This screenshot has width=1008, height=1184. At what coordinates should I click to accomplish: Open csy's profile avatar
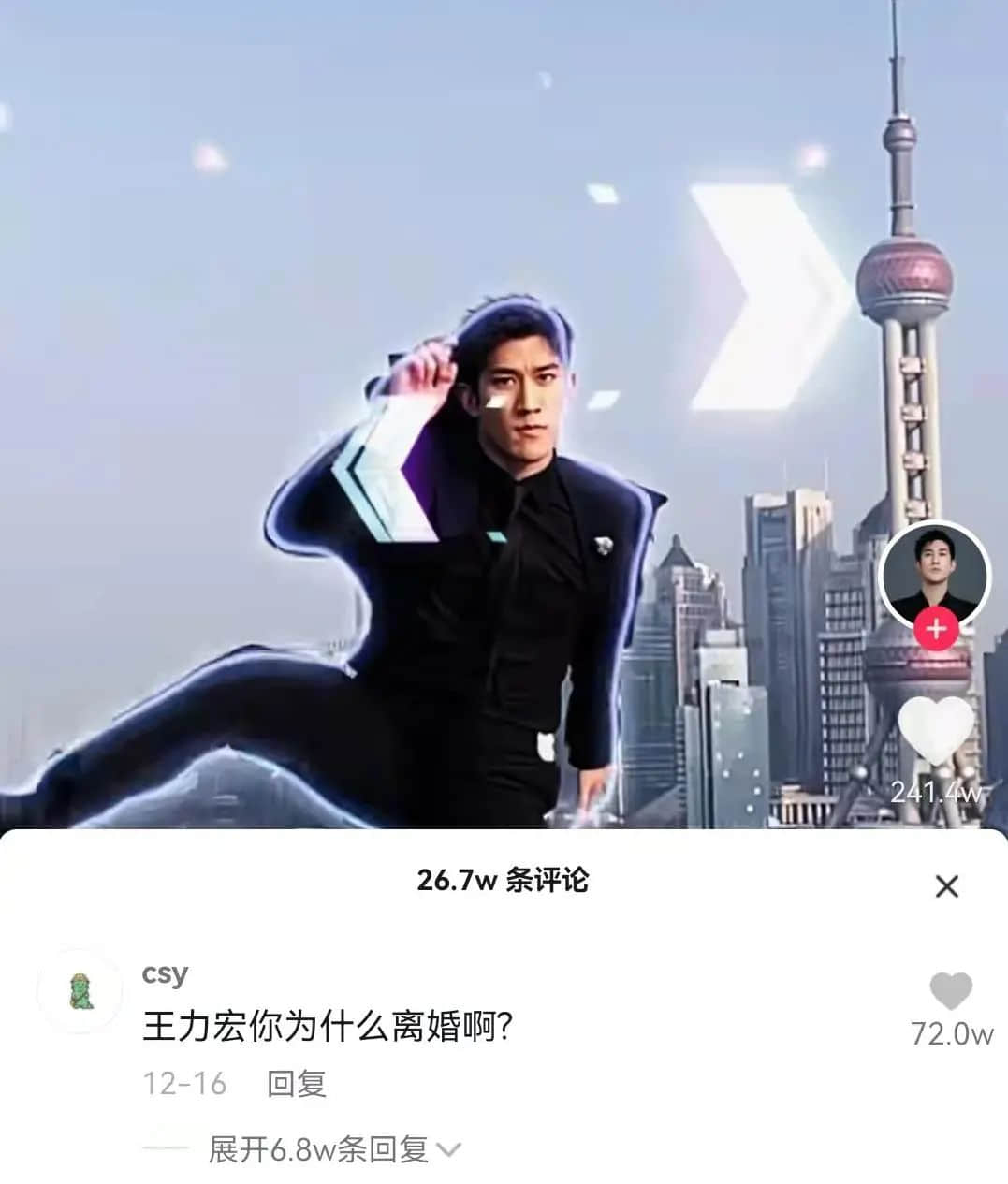pyautogui.click(x=80, y=990)
